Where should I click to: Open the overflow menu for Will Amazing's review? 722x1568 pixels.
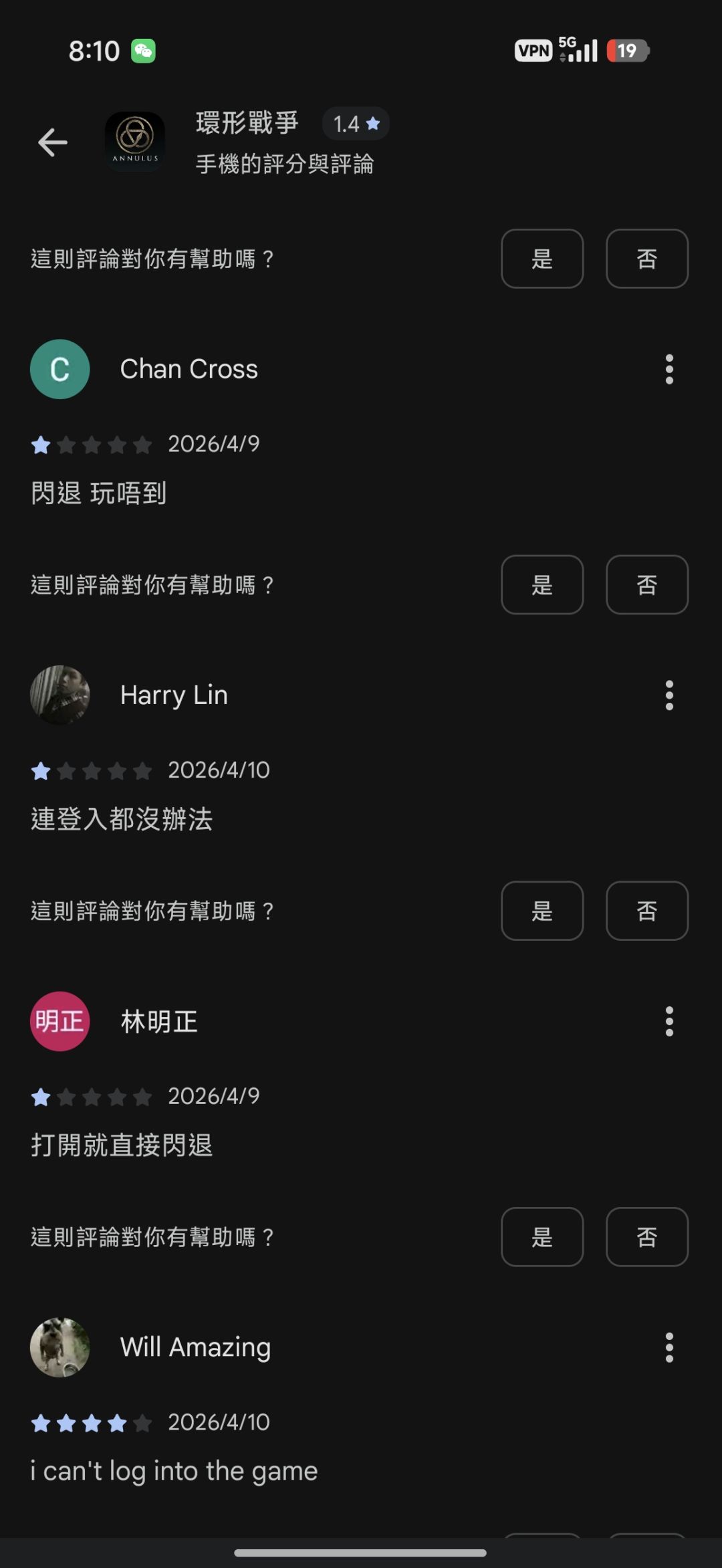tap(669, 1347)
